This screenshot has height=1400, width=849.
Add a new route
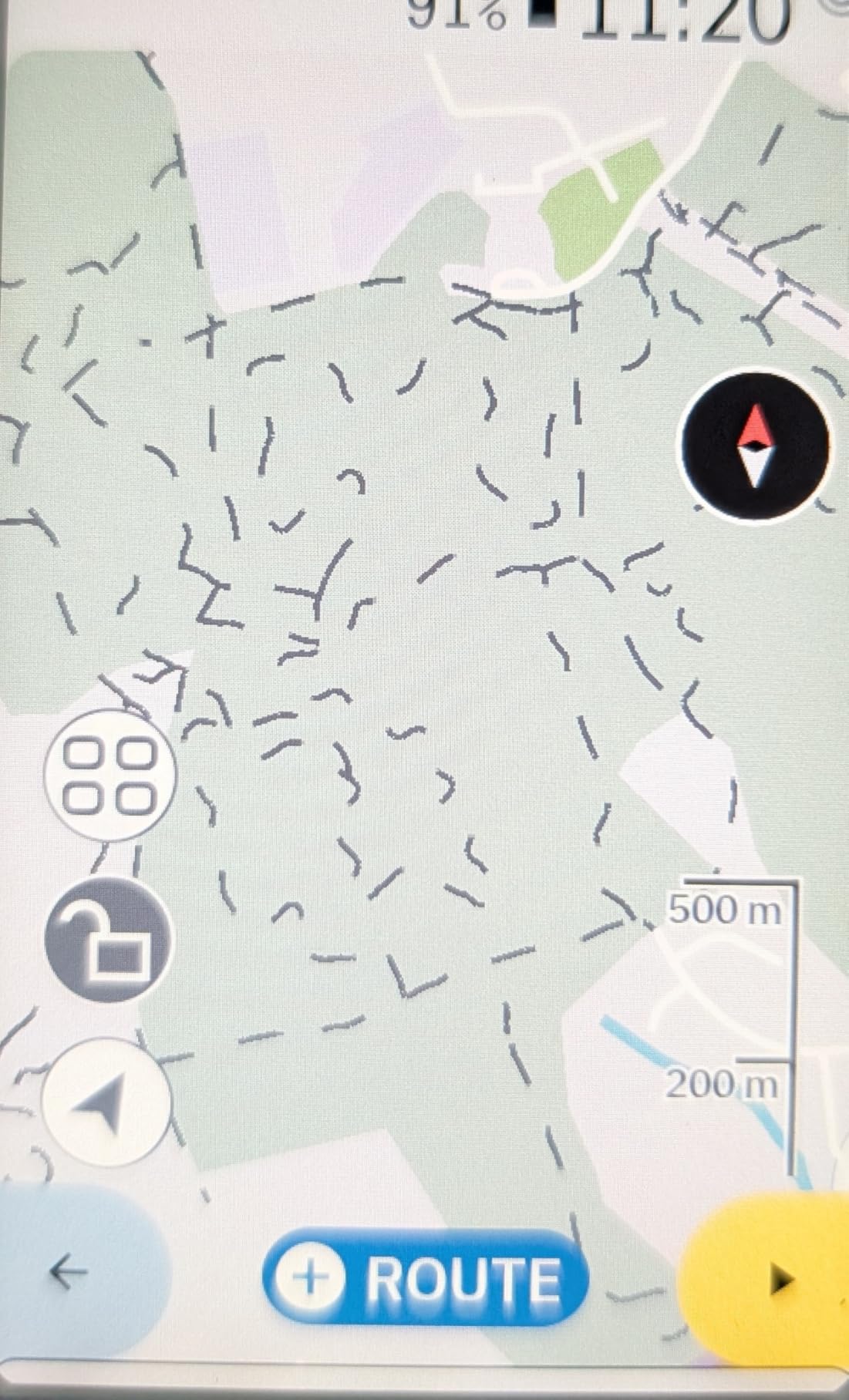point(426,1277)
